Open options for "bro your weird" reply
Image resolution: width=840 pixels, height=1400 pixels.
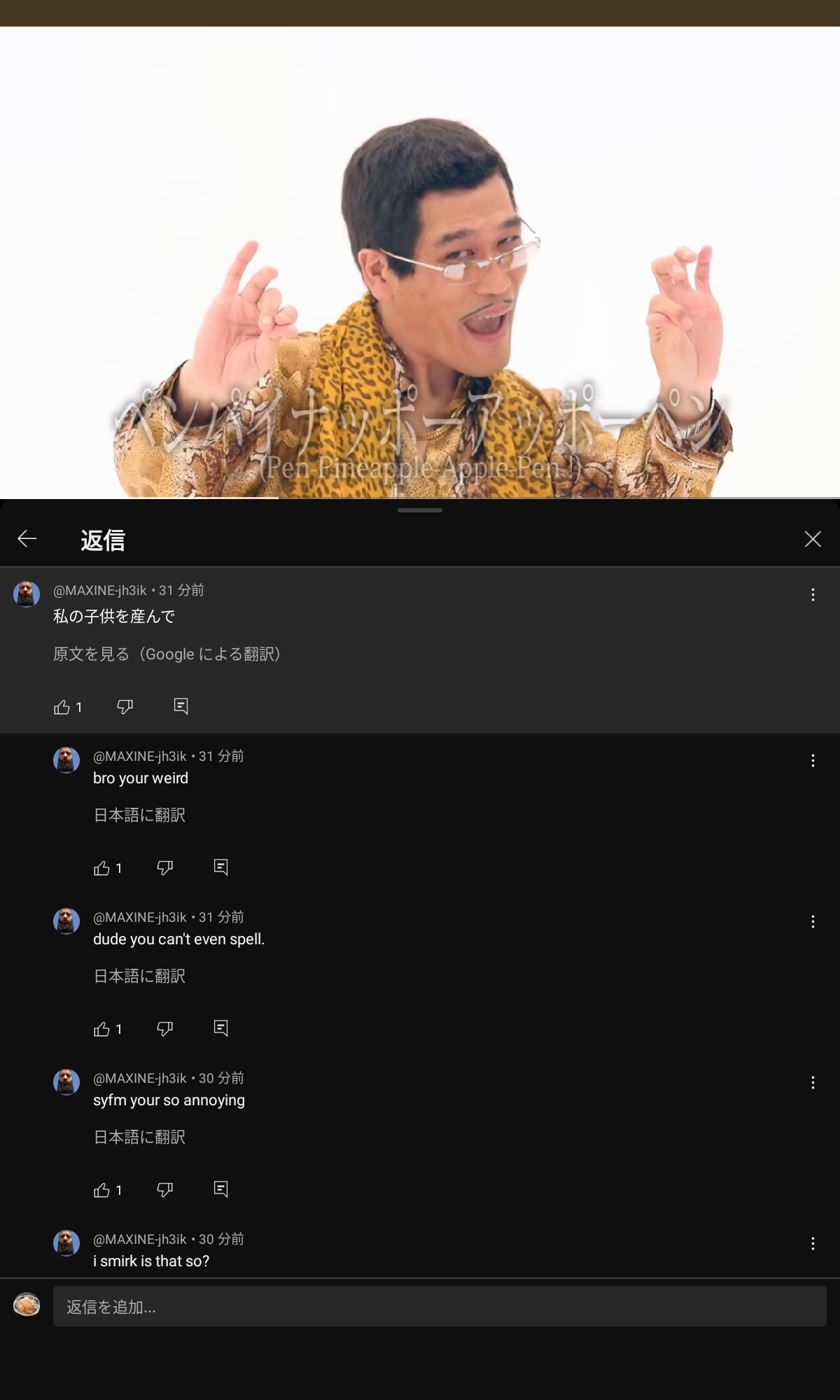812,761
